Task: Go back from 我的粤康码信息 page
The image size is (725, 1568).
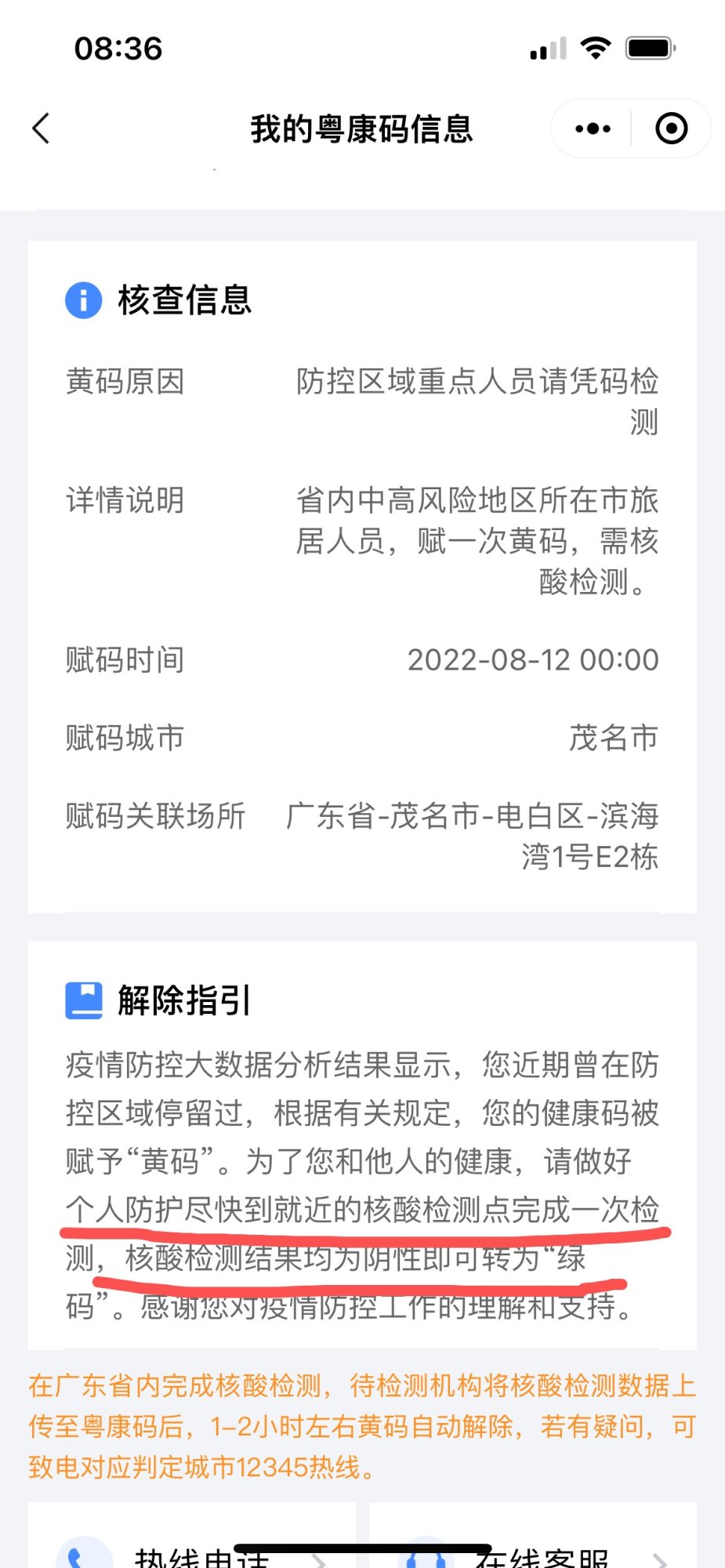Action: click(x=41, y=129)
